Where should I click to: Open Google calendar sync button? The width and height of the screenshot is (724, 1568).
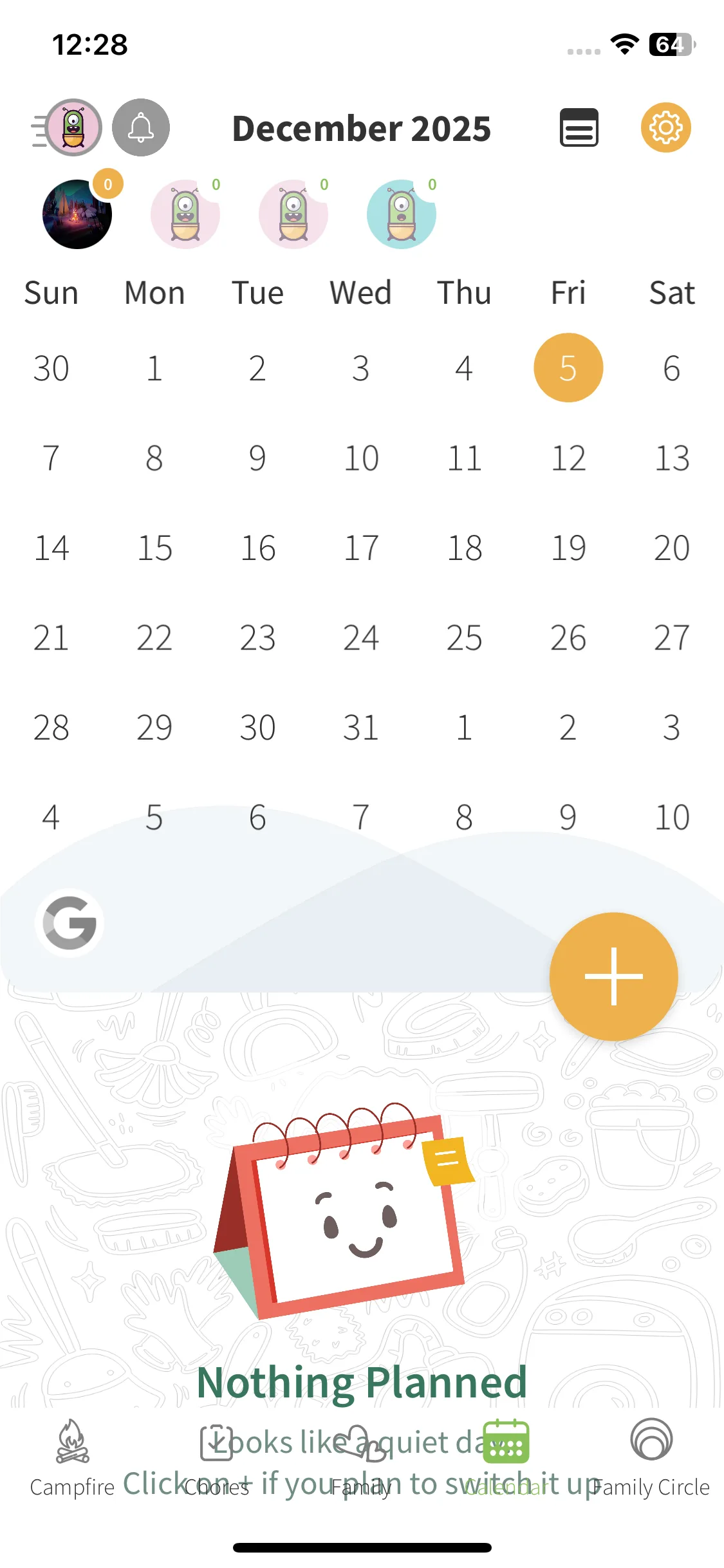pos(70,923)
